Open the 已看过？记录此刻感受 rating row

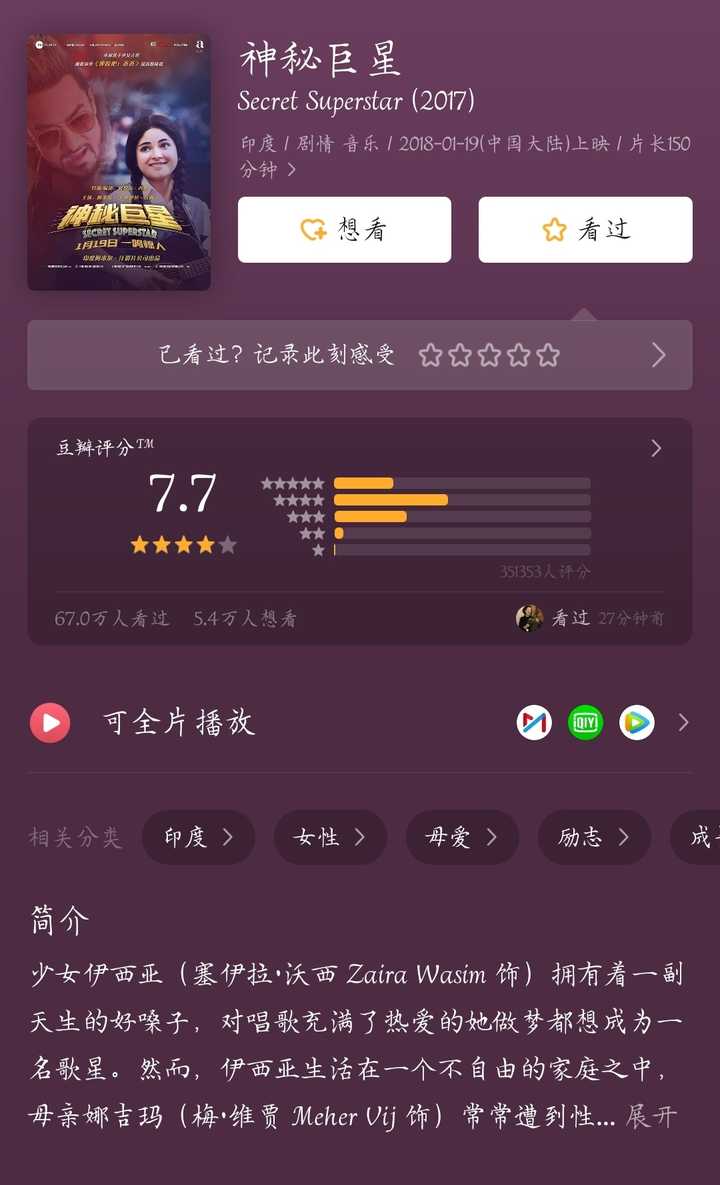(x=359, y=355)
